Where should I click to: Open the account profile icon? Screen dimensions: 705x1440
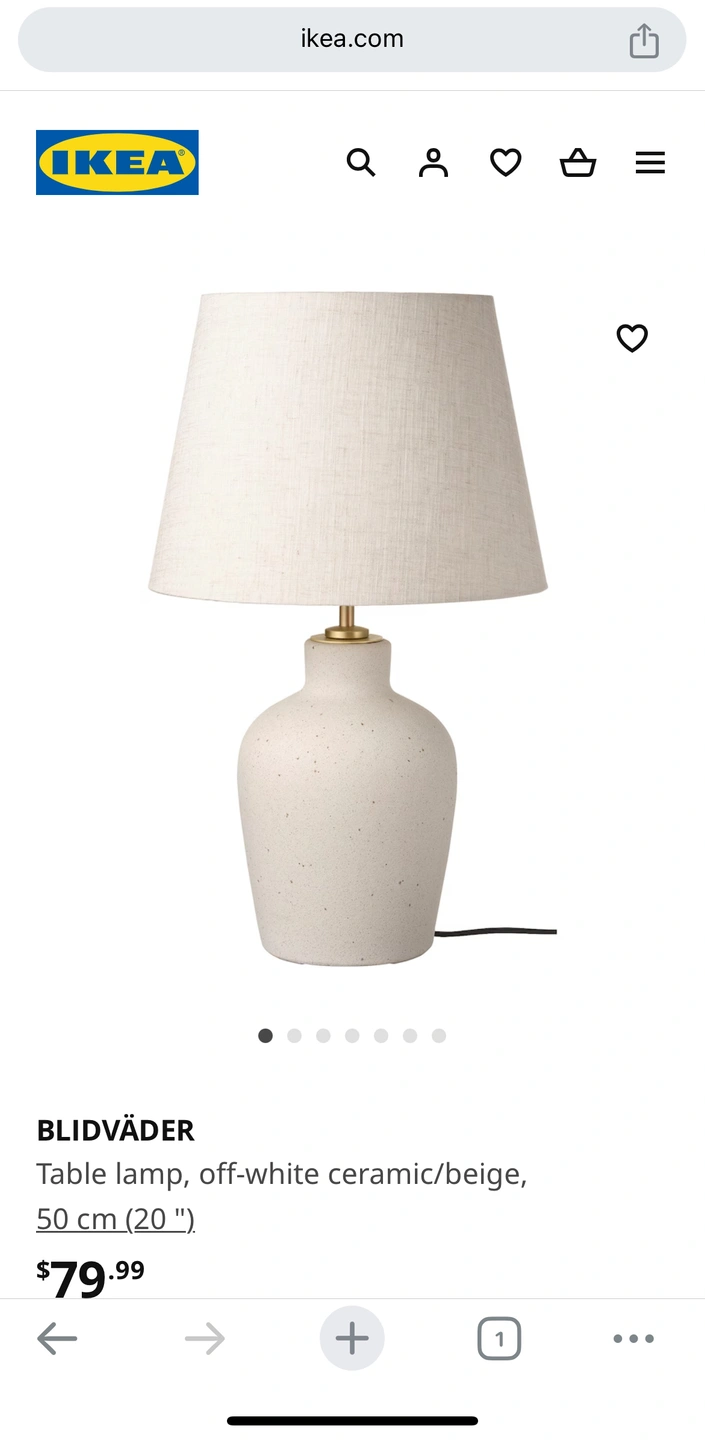tap(433, 162)
